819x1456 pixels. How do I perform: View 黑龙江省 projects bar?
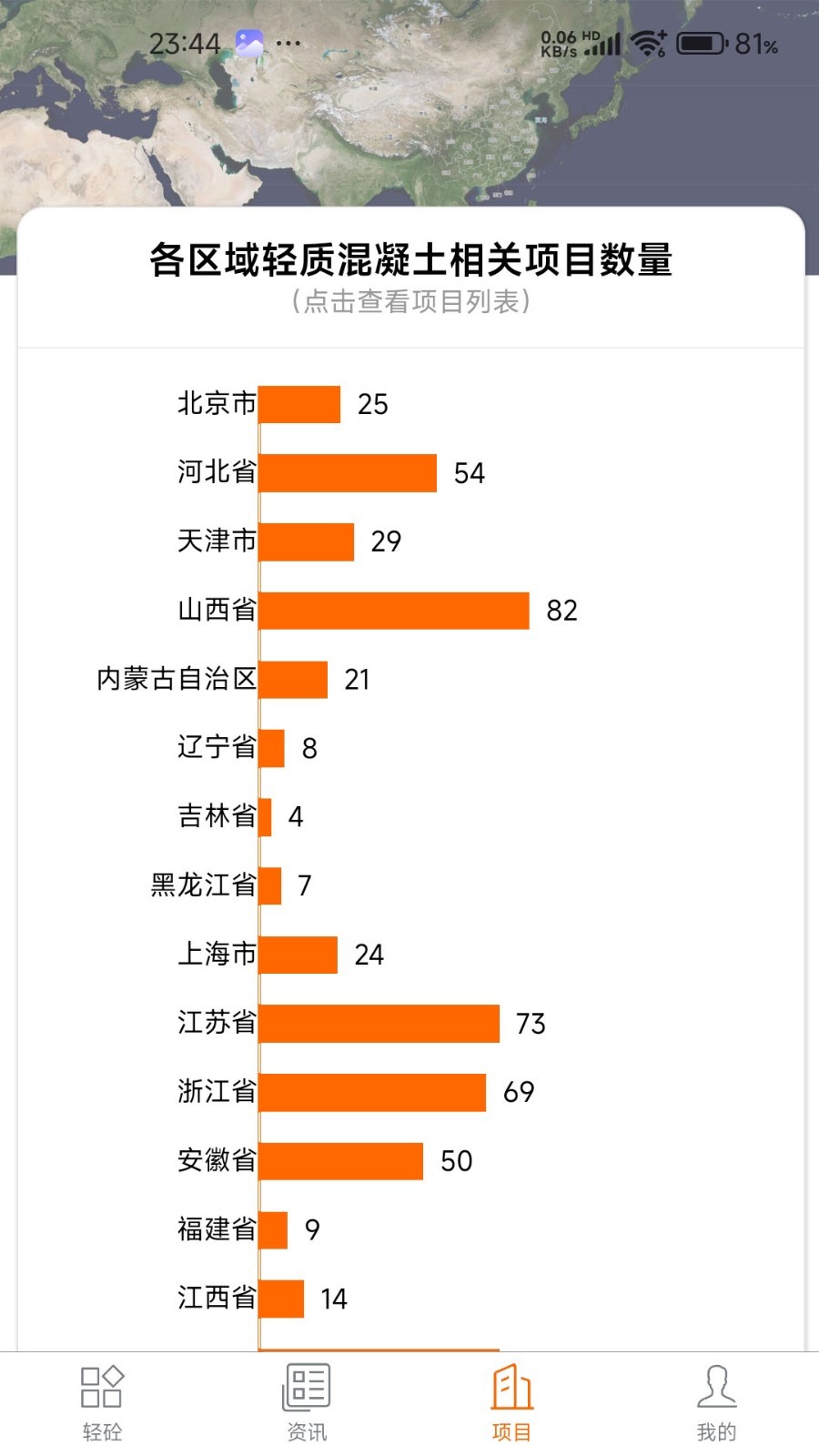(x=270, y=885)
